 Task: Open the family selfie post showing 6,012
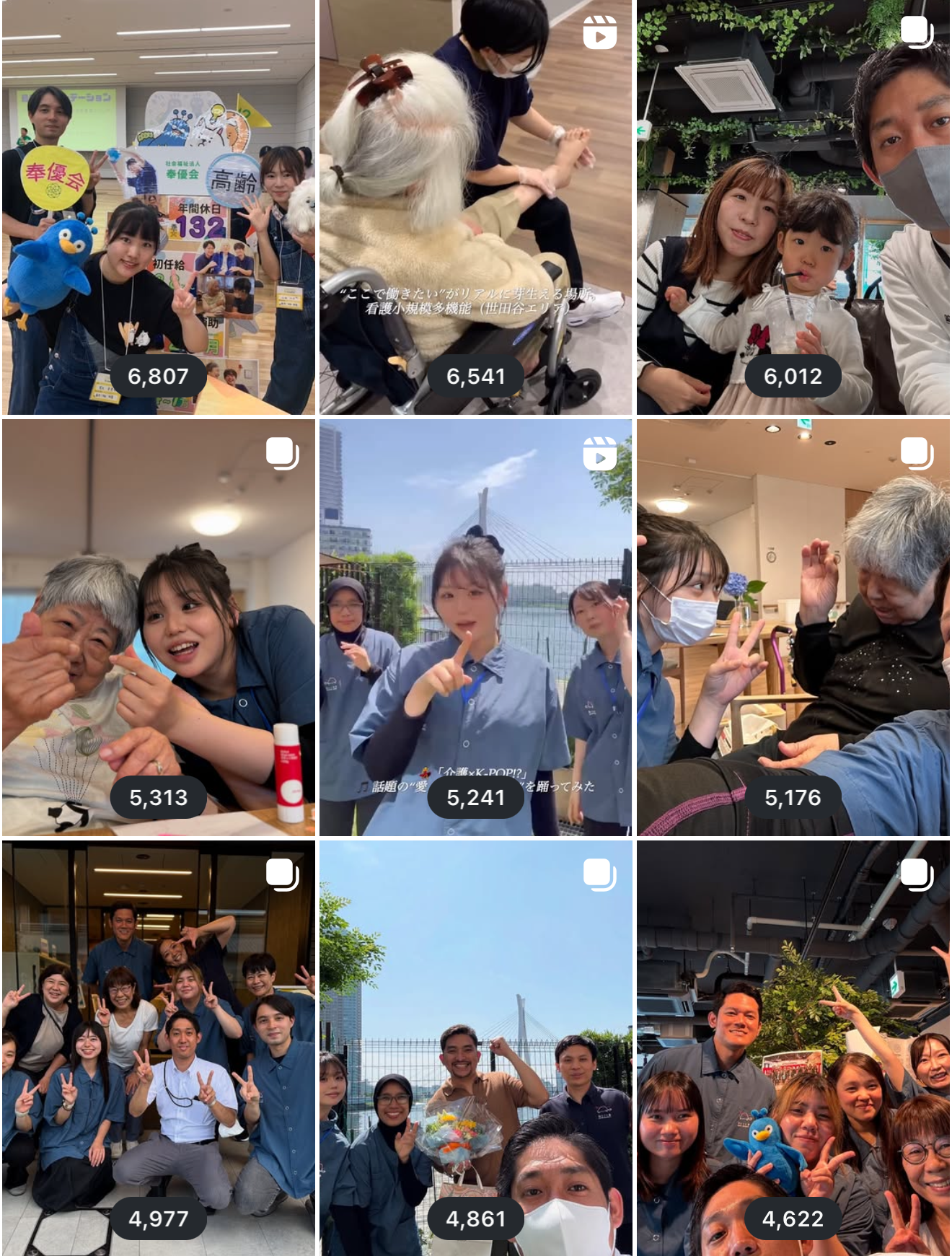[793, 207]
